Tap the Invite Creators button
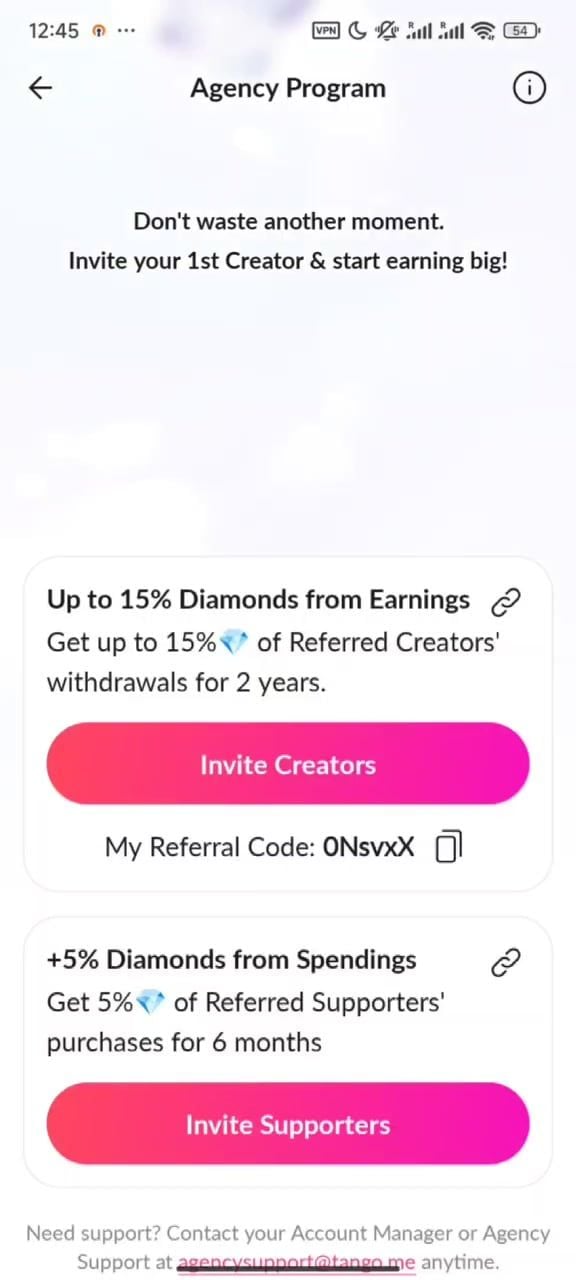The height and width of the screenshot is (1280, 576). pyautogui.click(x=288, y=765)
